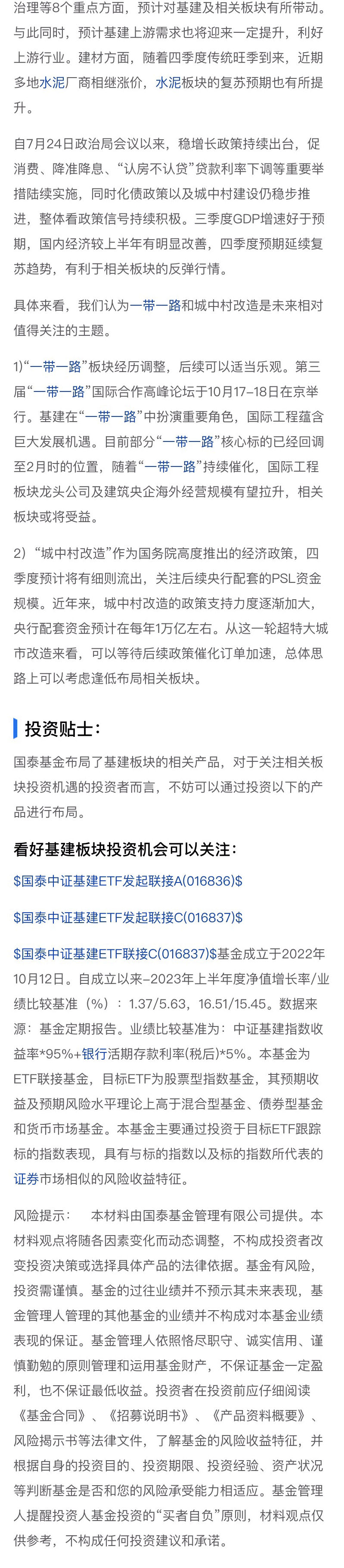Open the 证券 link before 市场相似的风险收益特征
The image size is (344, 1568).
point(26,1179)
